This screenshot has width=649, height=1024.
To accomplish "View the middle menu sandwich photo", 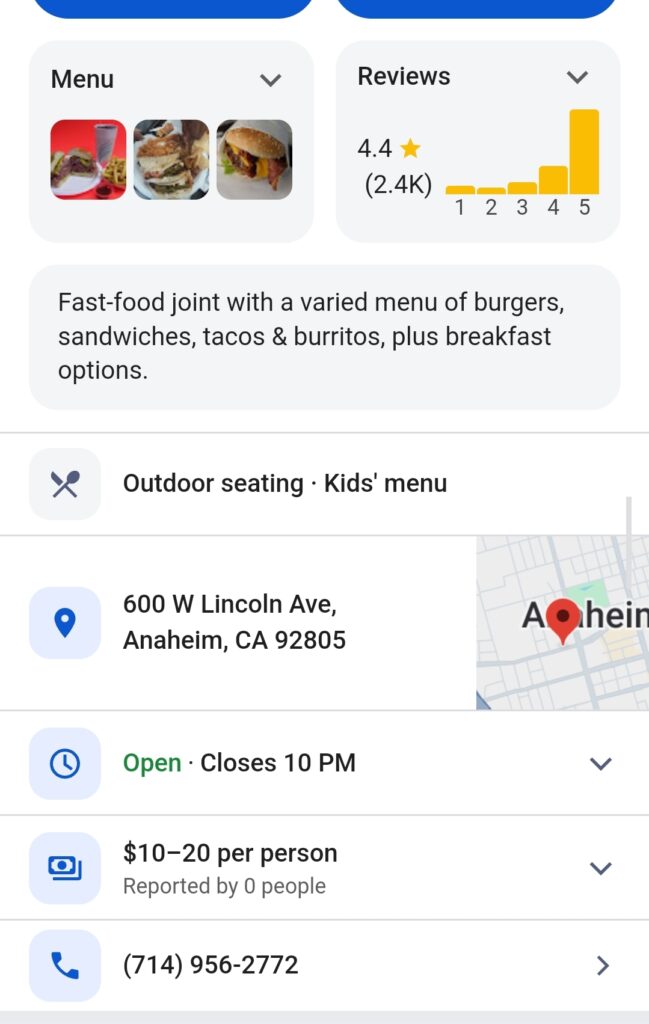I will [x=171, y=160].
